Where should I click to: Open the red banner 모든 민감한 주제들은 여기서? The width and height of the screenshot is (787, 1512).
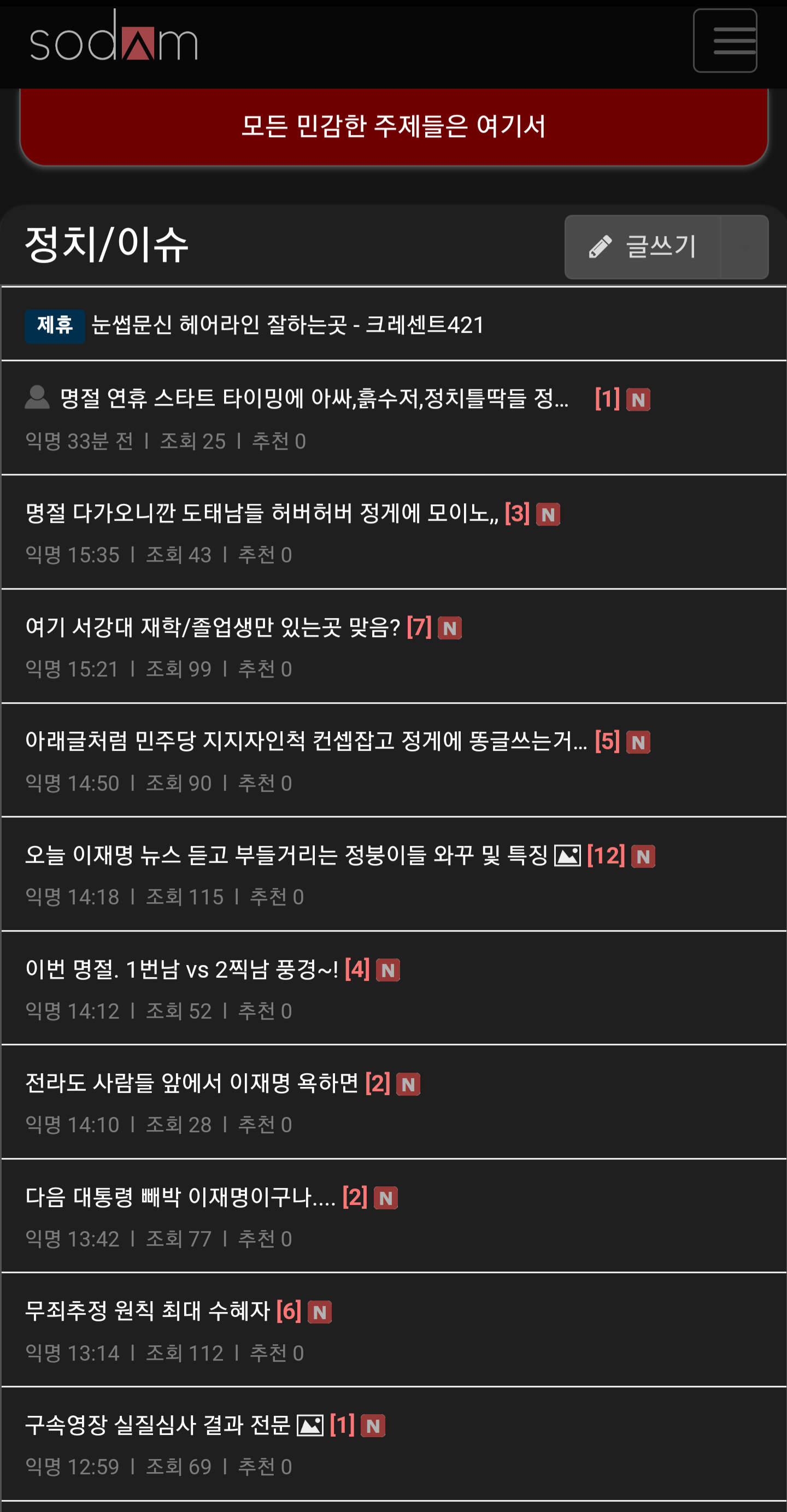393,126
